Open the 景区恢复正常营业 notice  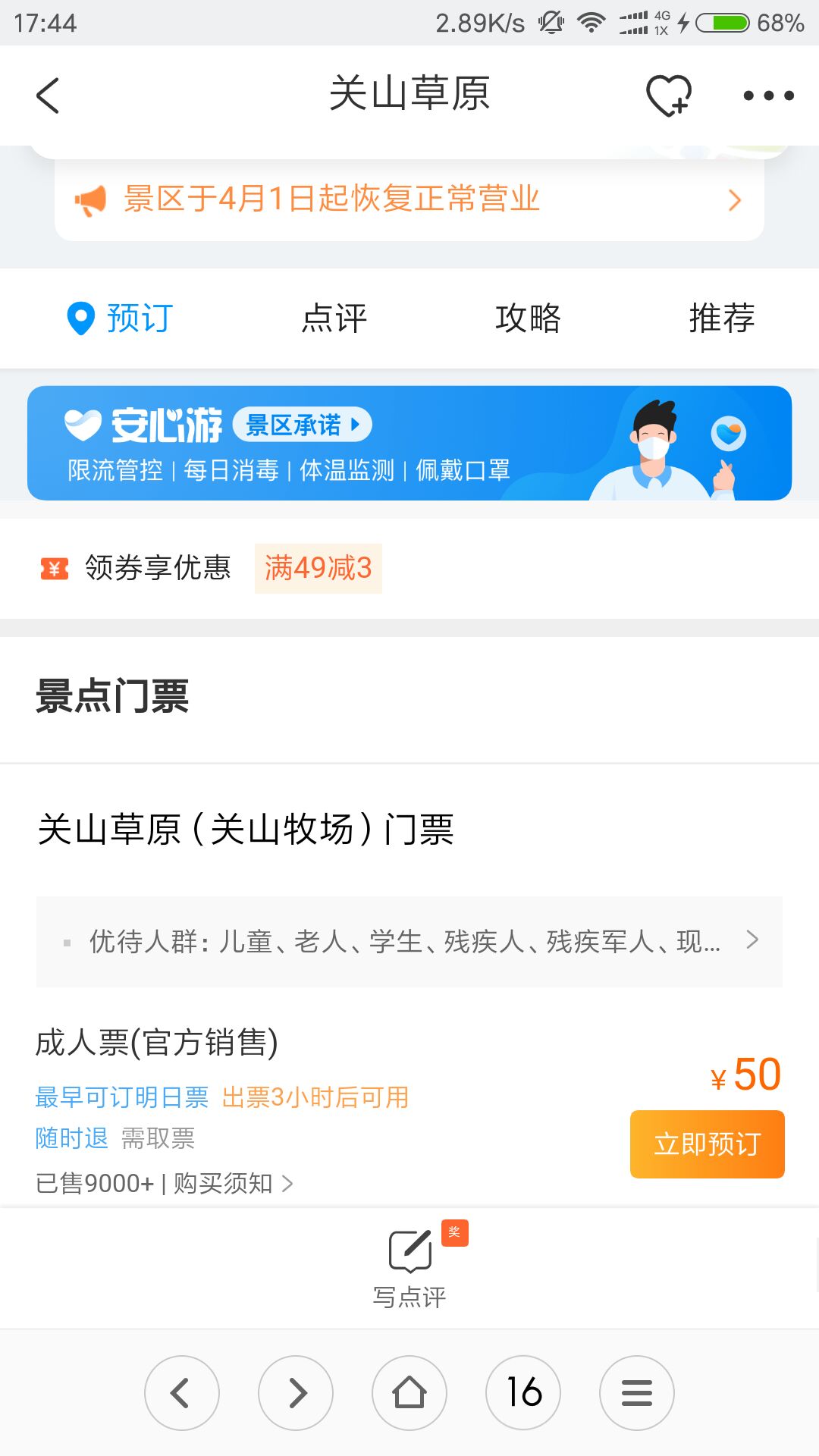pyautogui.click(x=409, y=199)
